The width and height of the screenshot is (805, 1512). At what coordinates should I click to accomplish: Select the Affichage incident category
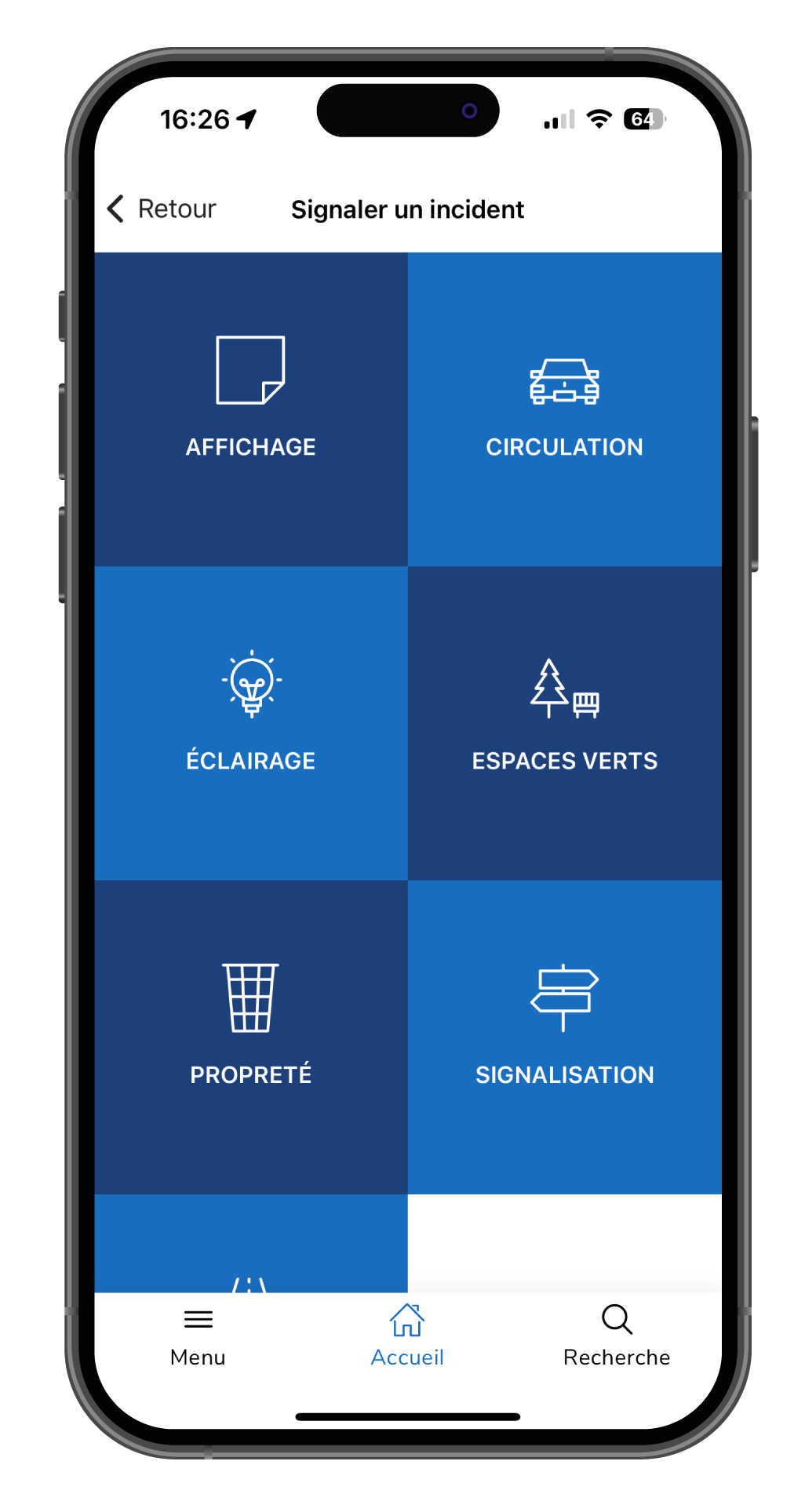(x=251, y=409)
